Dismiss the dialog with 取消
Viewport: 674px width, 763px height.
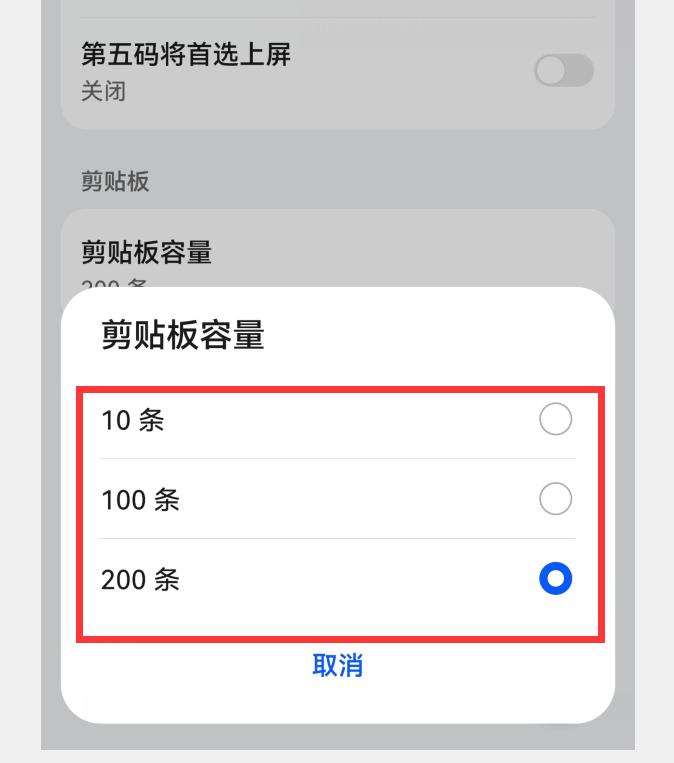click(x=337, y=666)
